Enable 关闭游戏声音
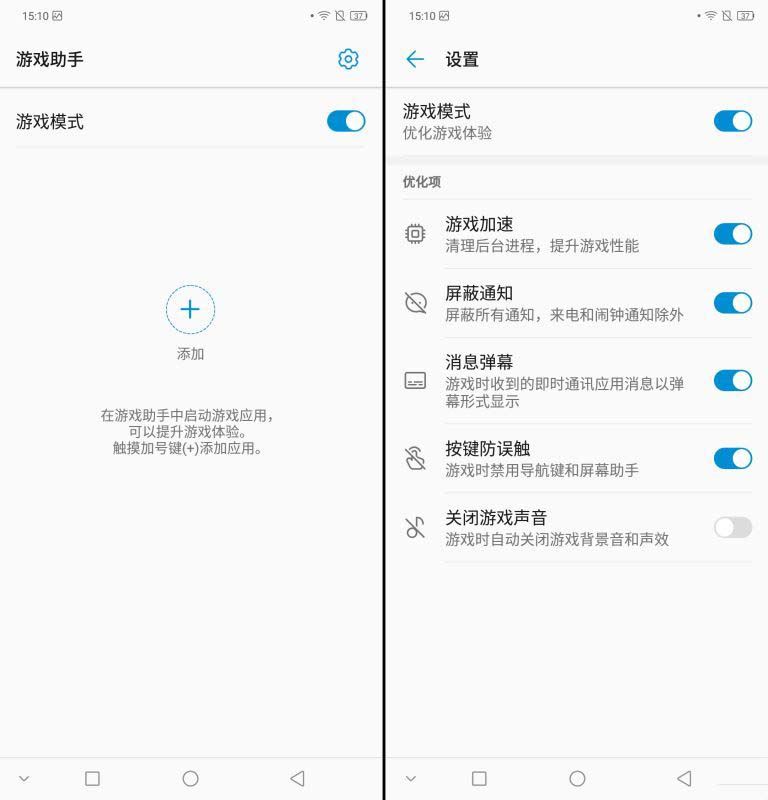768x800 pixels. (732, 527)
